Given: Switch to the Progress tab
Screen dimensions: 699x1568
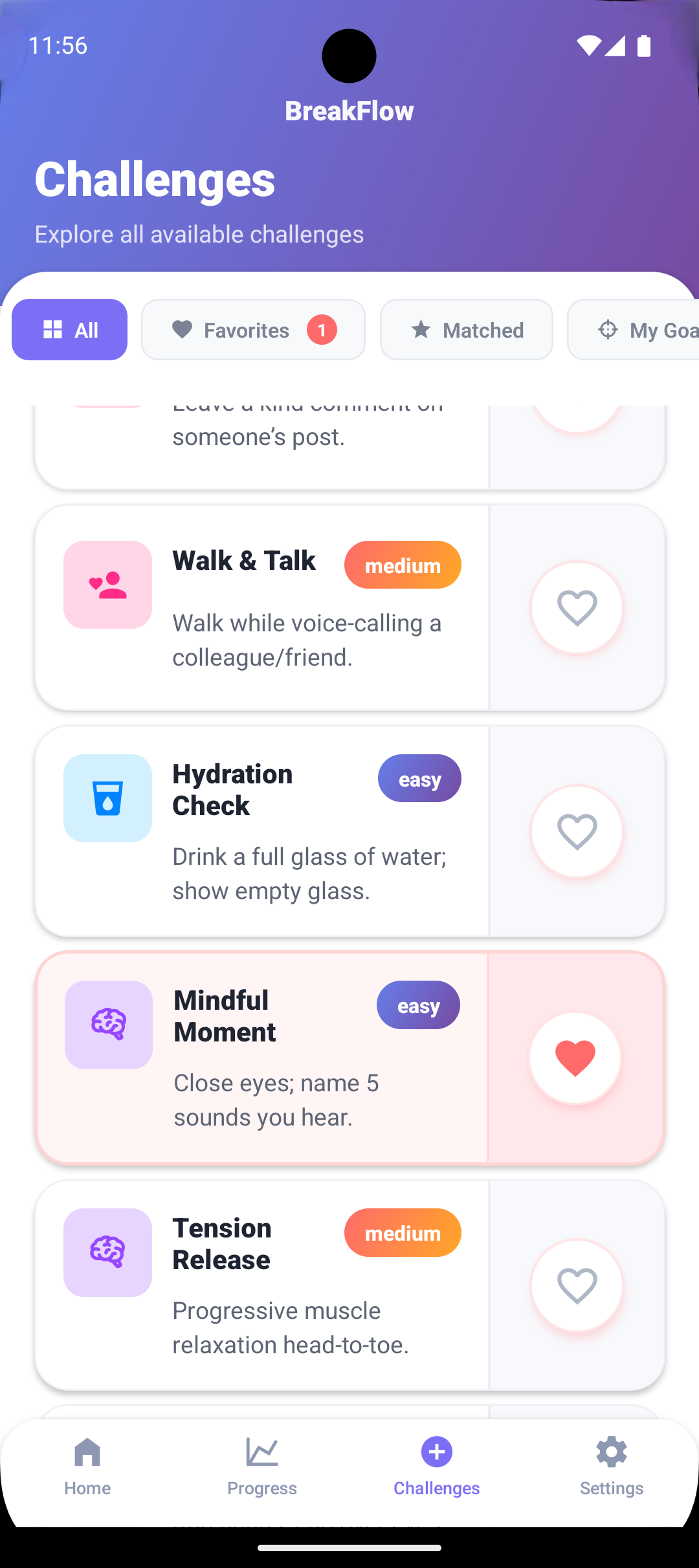Looking at the screenshot, I should (262, 1466).
